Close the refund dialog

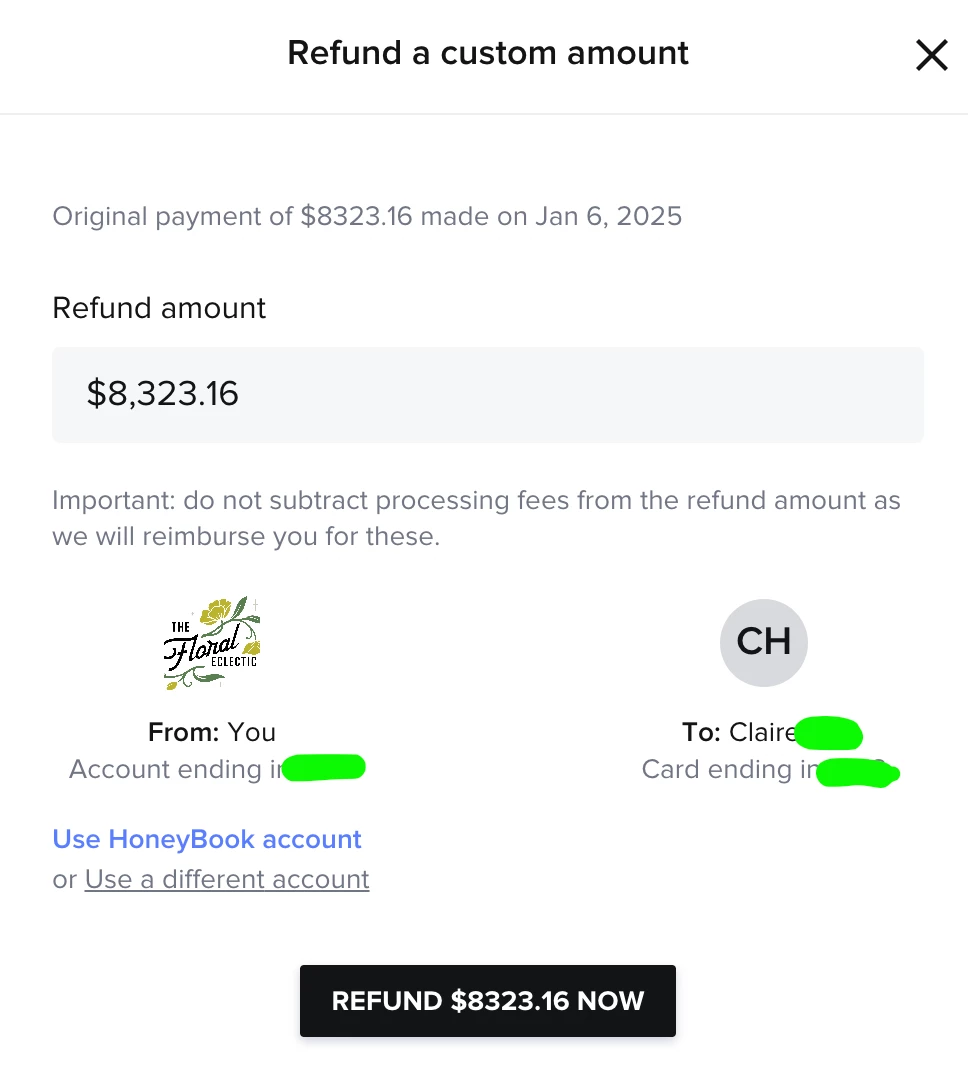pyautogui.click(x=931, y=56)
